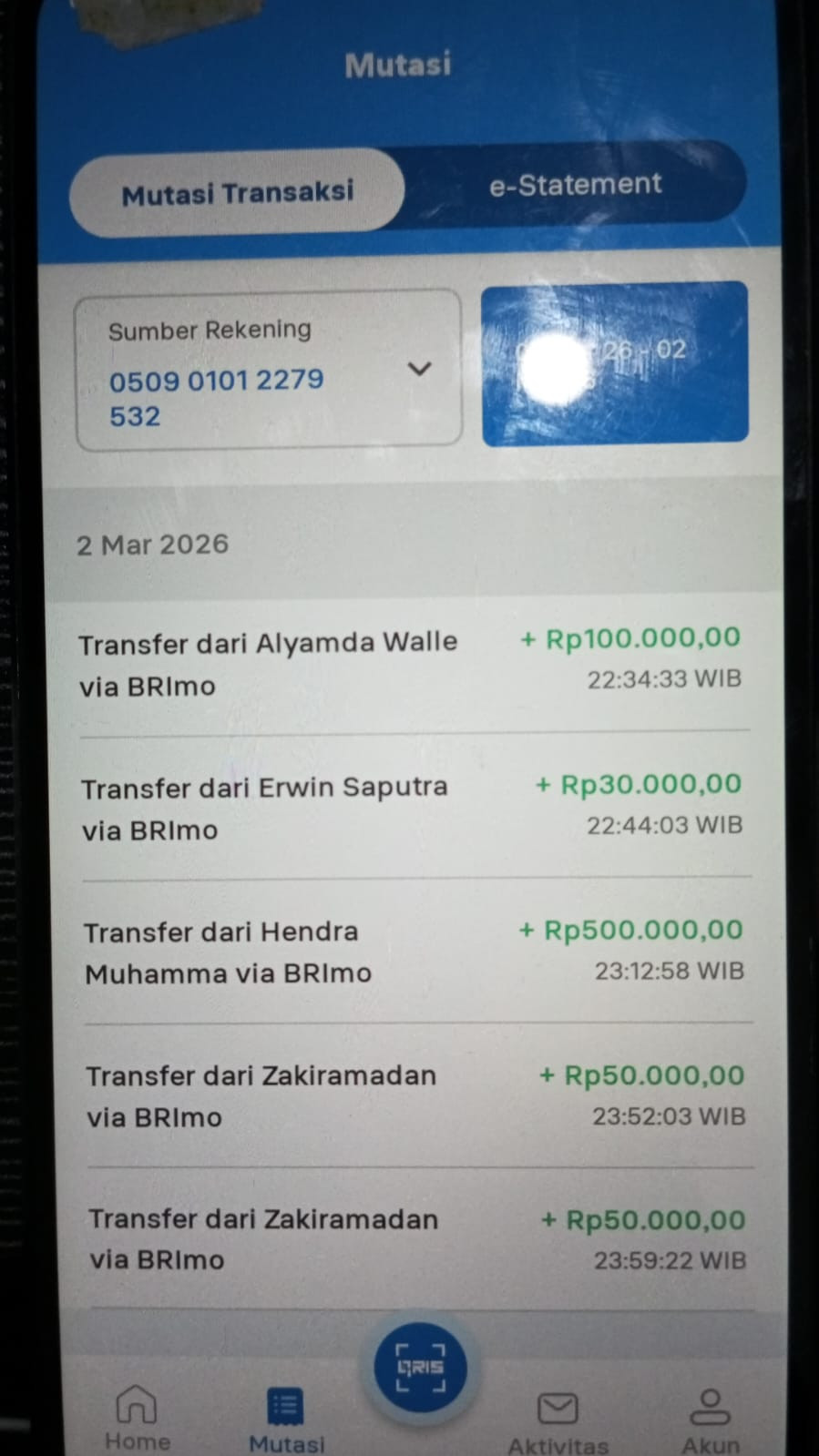
Task: Switch to the Akun tab
Action: pyautogui.click(x=711, y=1420)
